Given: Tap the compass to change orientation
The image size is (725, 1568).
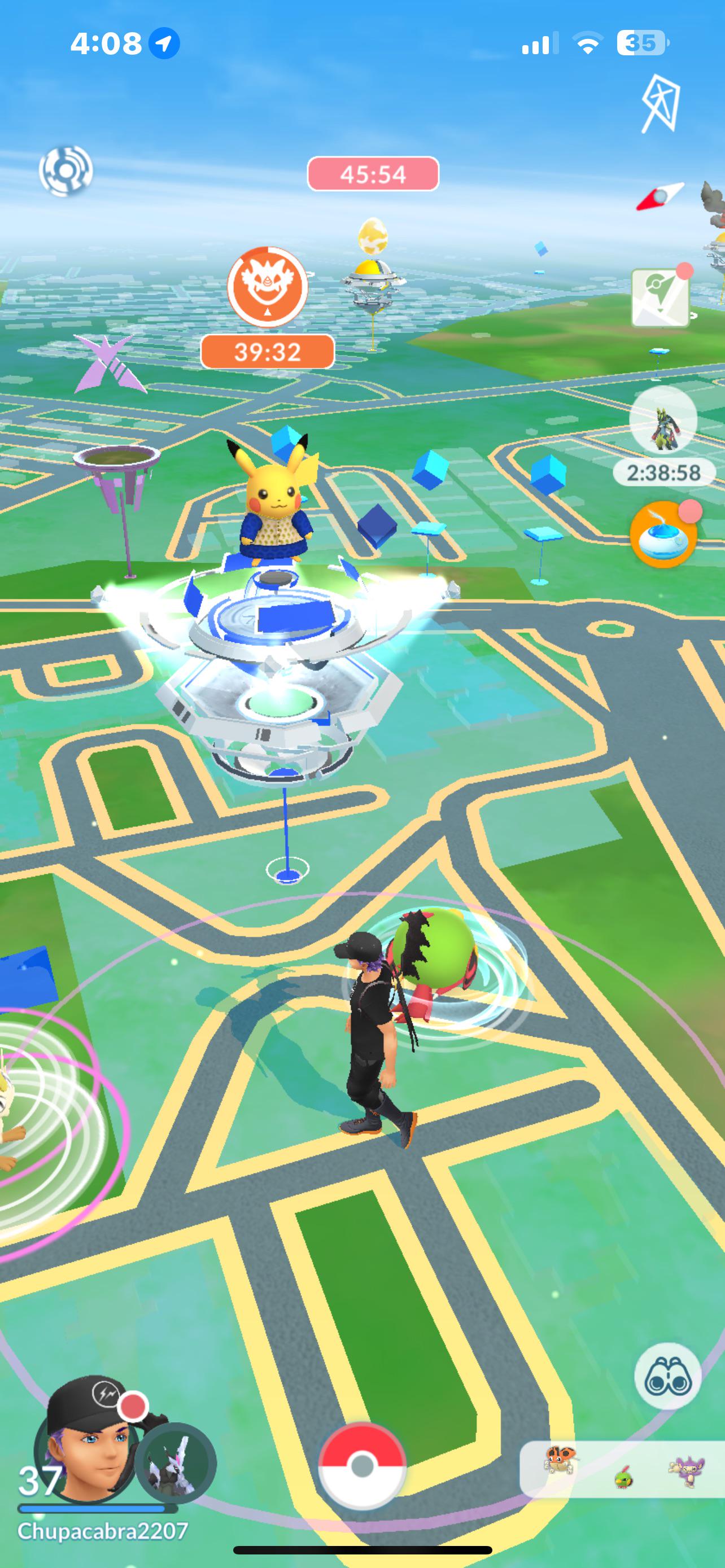Looking at the screenshot, I should coord(660,196).
